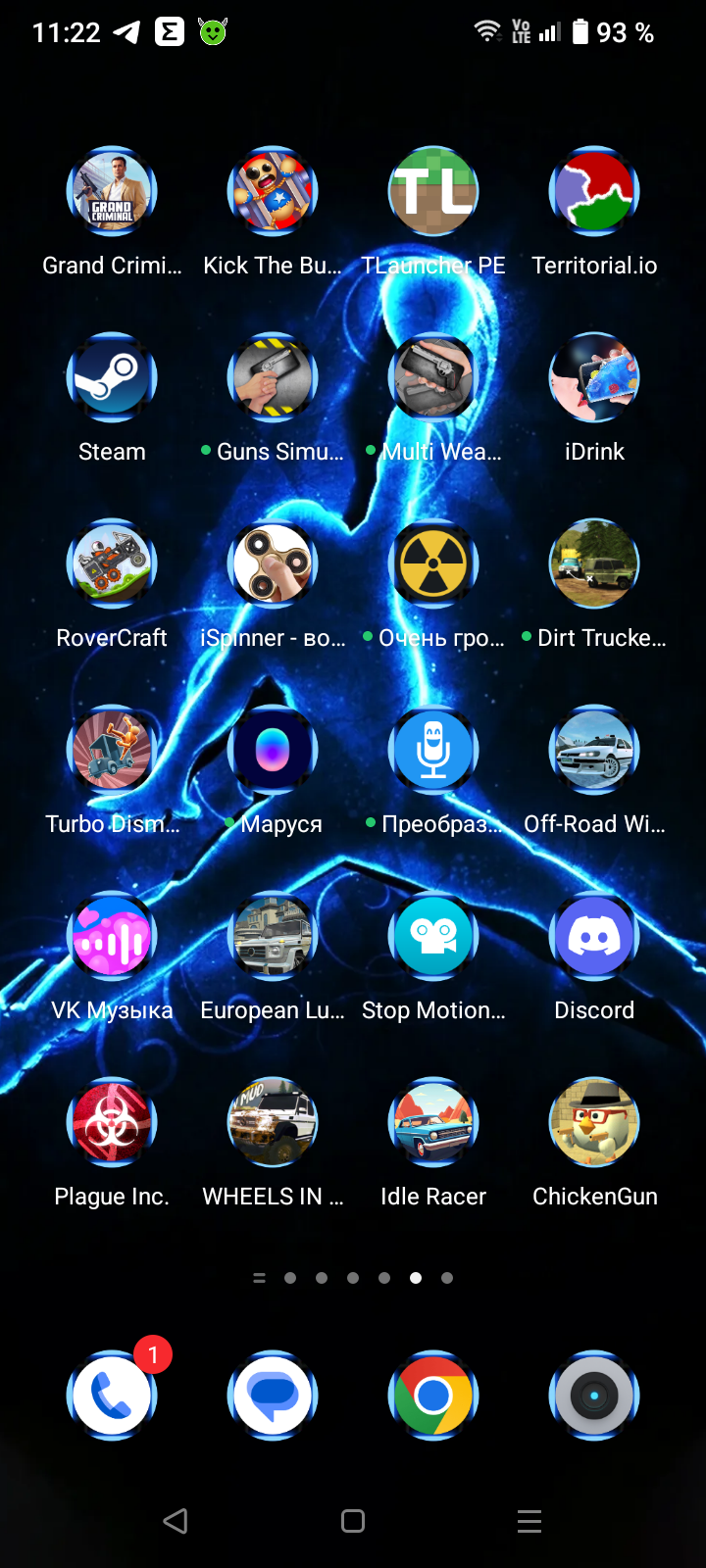Launch Kick The Buddy app
Viewport: 706px width, 1568px height.
point(273,191)
